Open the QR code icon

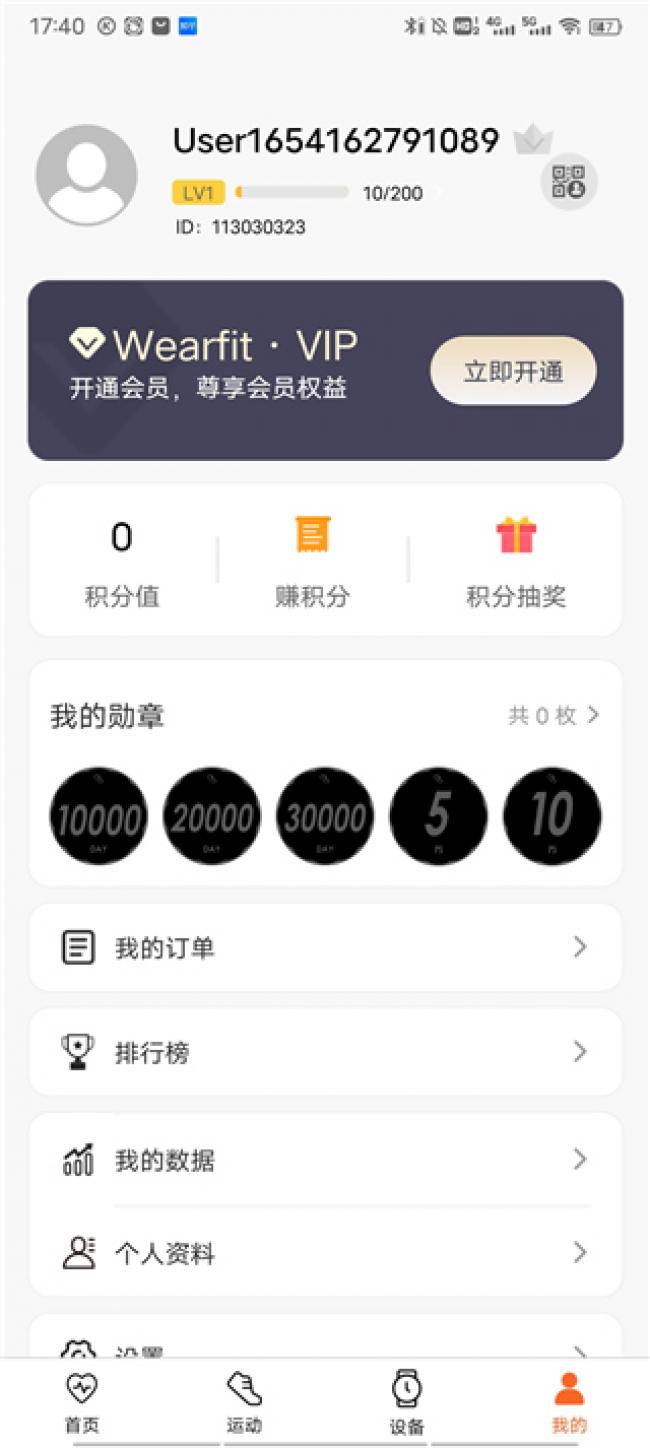coord(569,181)
